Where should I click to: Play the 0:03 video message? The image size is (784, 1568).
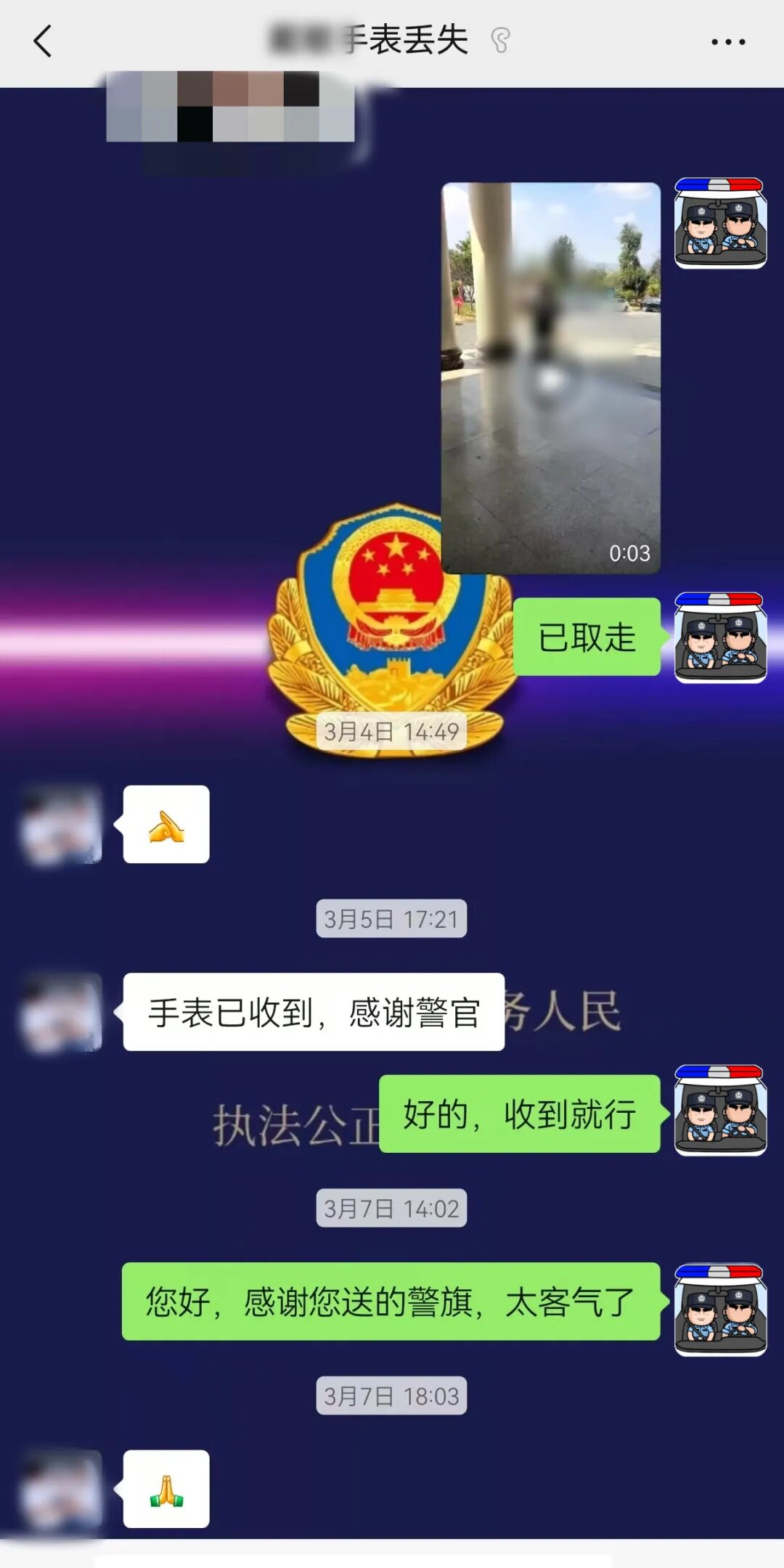[x=550, y=377]
